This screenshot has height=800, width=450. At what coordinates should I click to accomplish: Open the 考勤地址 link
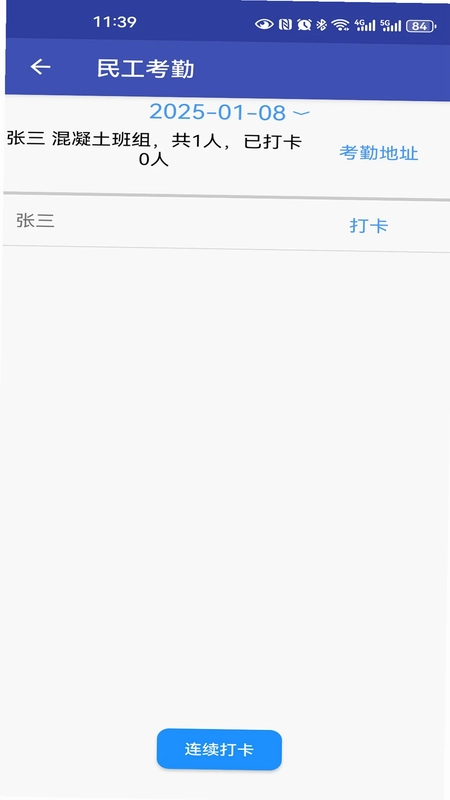[x=379, y=153]
